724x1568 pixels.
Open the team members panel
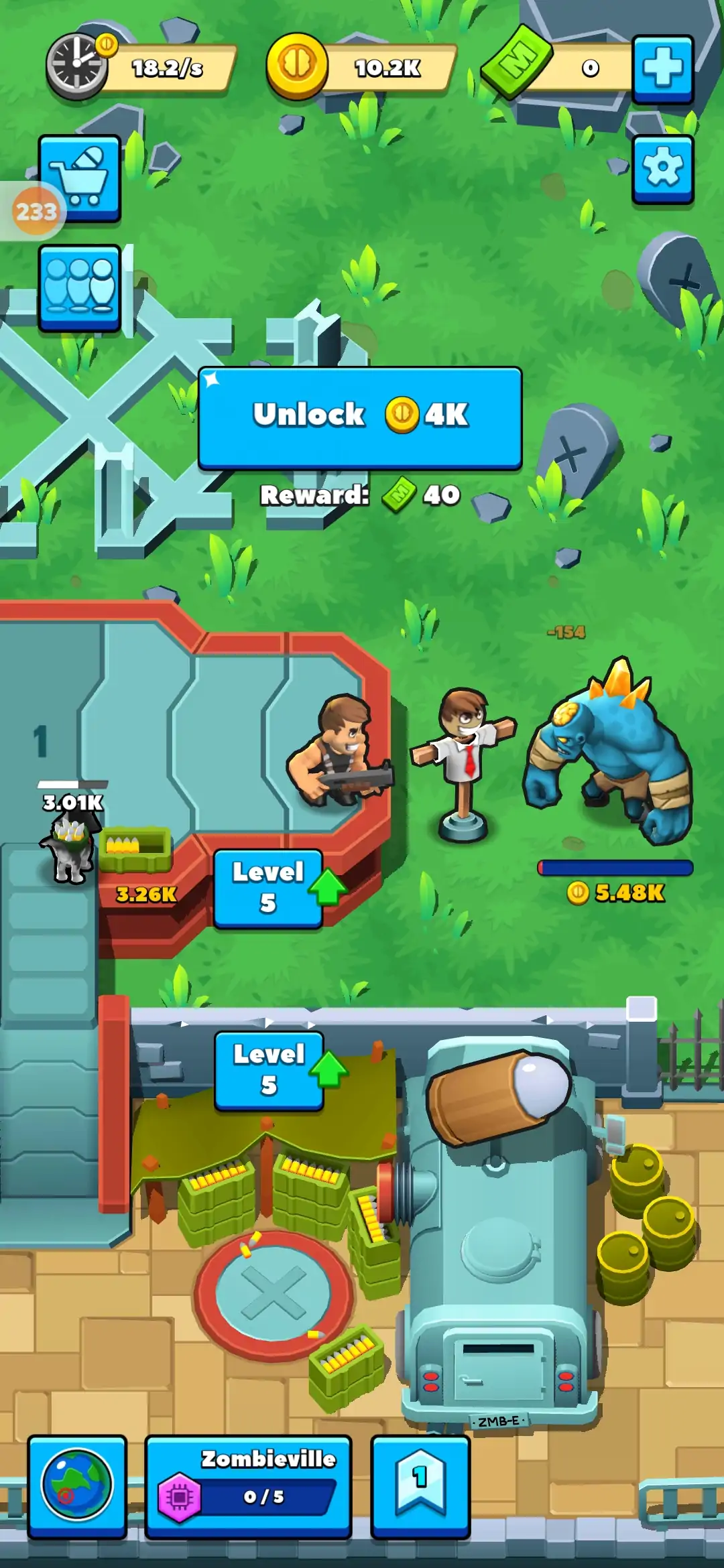tap(80, 287)
